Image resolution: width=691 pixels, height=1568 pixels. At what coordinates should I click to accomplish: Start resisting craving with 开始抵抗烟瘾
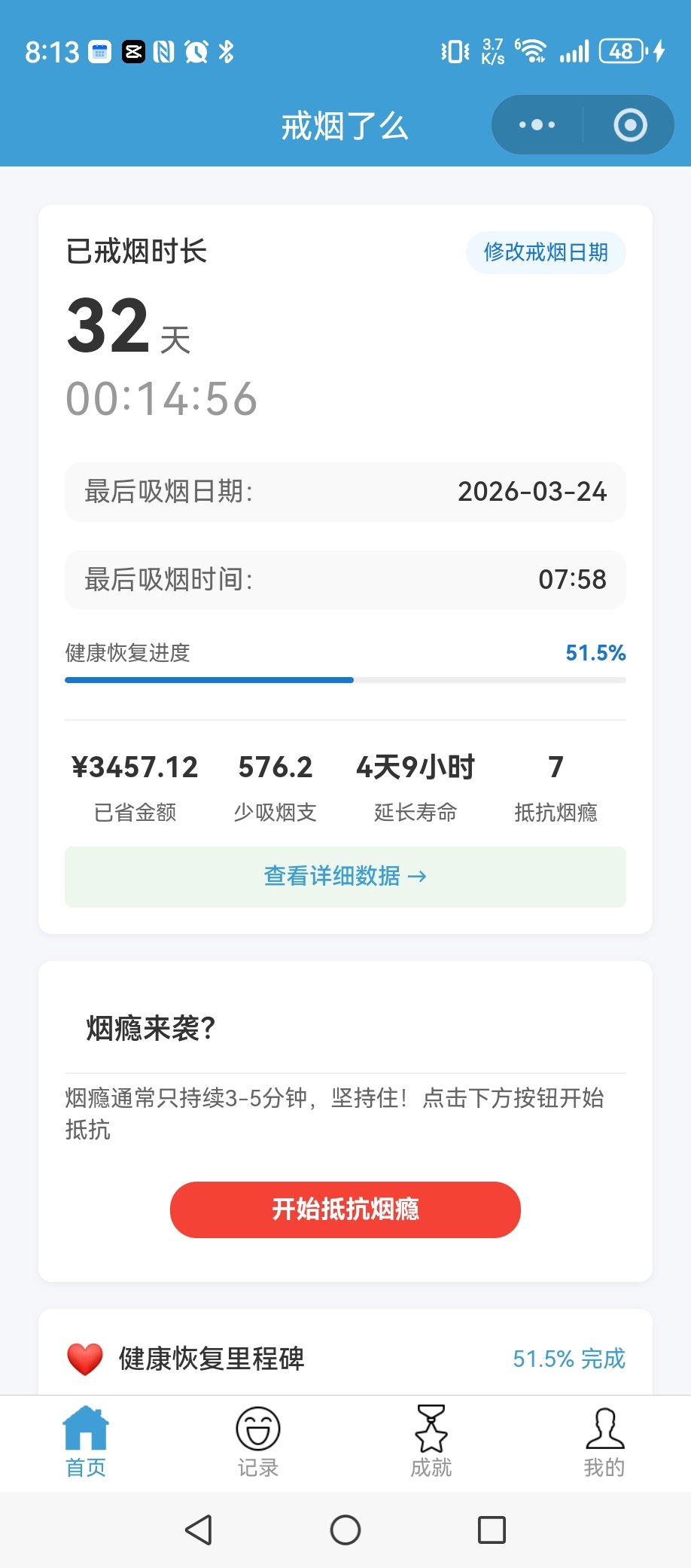(x=345, y=1210)
